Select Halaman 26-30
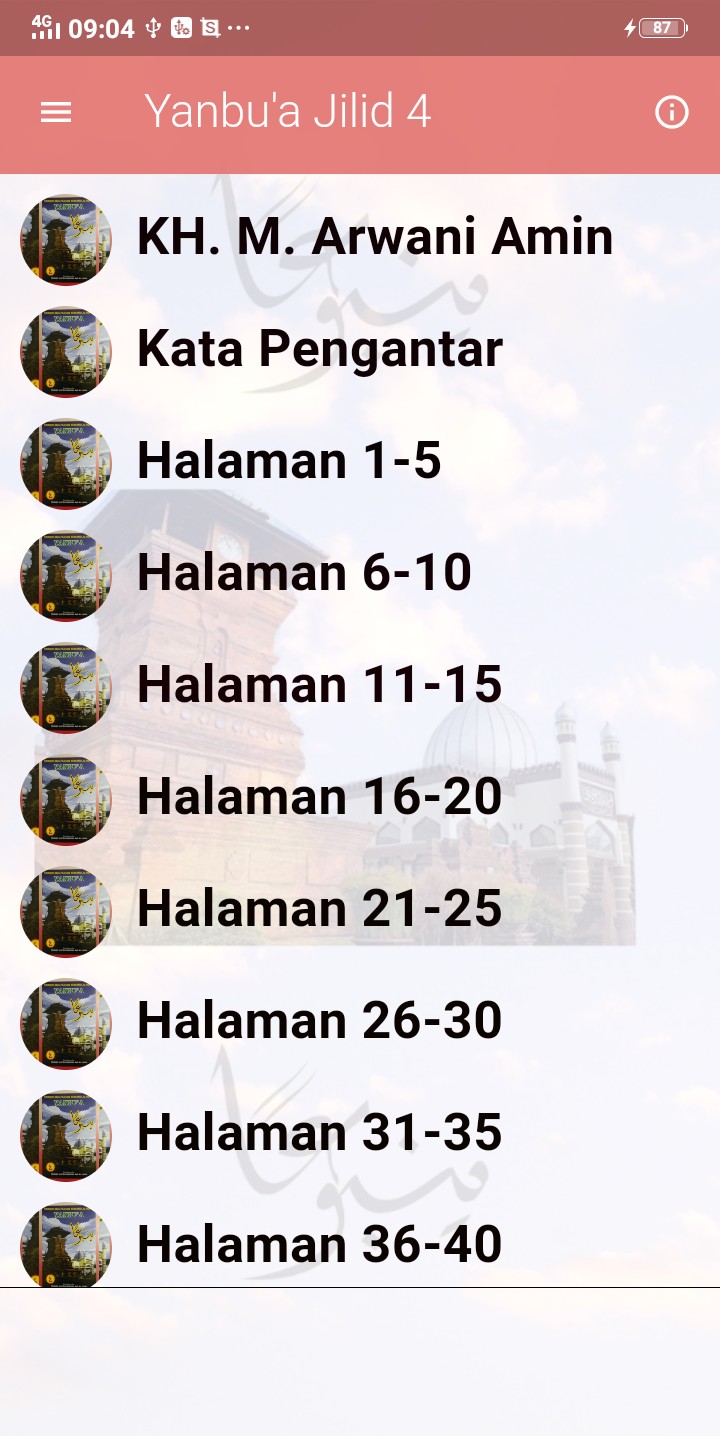This screenshot has height=1436, width=720. point(360,1023)
